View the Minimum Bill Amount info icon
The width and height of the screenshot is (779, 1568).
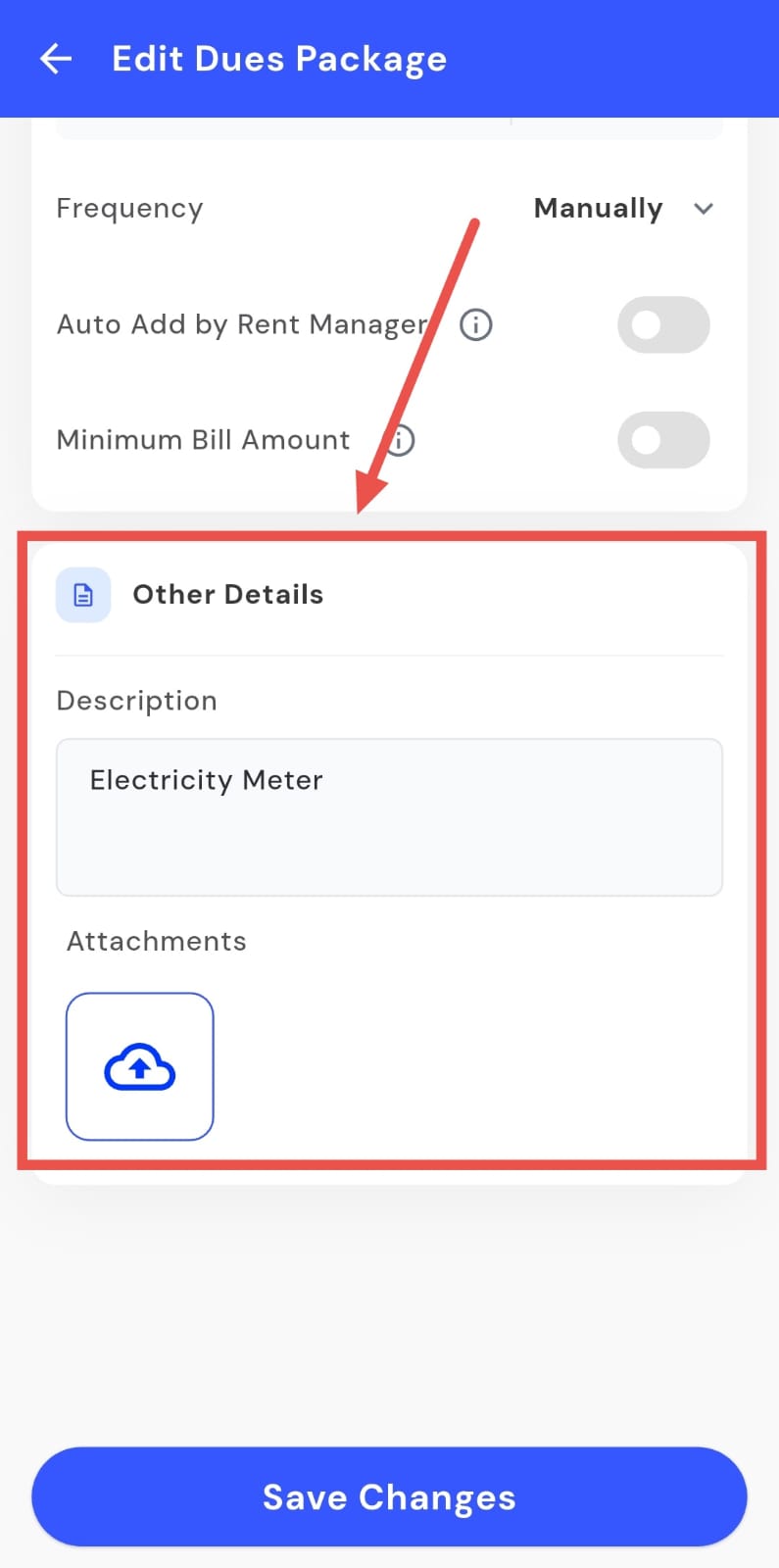tap(398, 440)
